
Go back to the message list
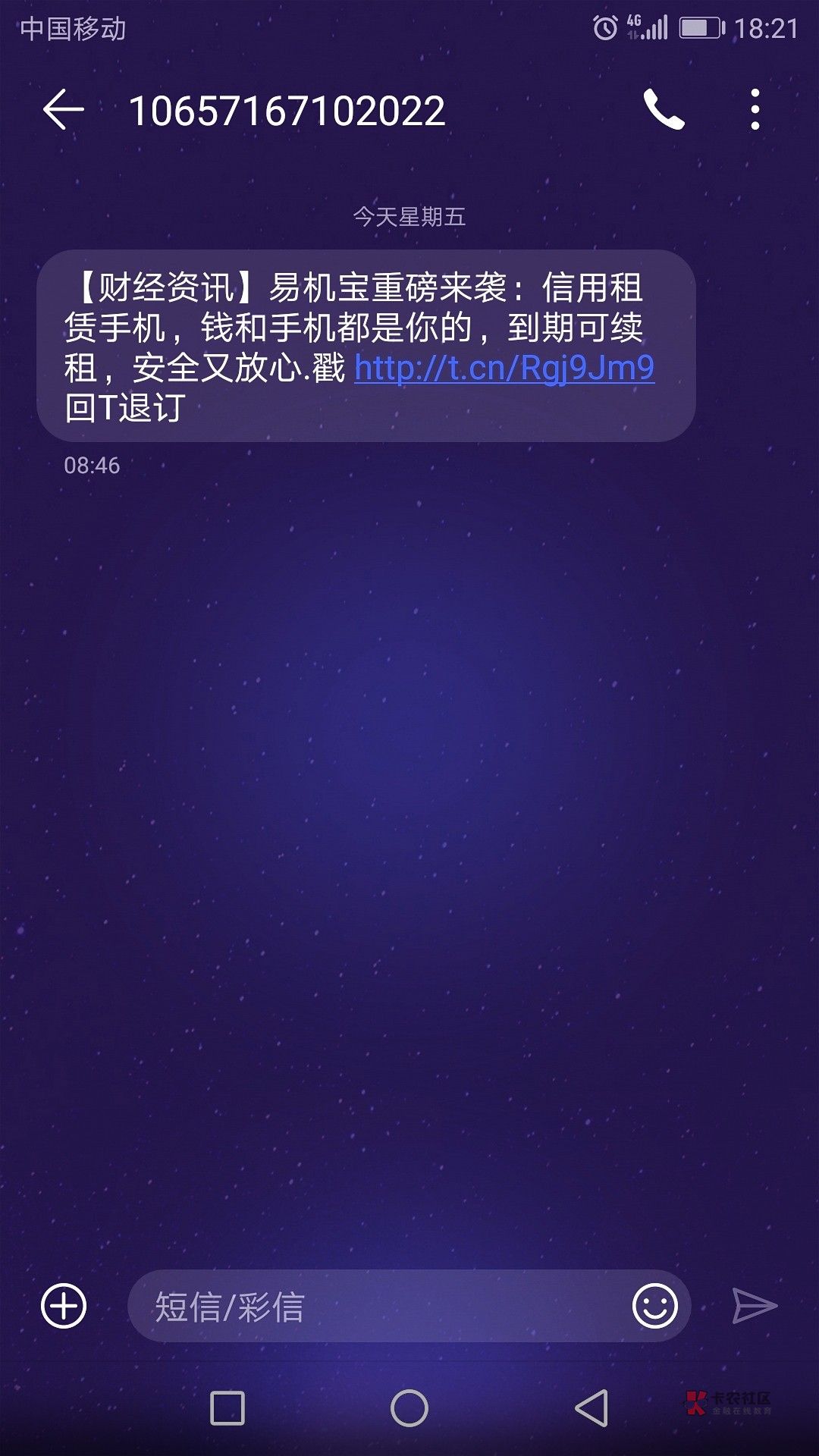[x=63, y=110]
